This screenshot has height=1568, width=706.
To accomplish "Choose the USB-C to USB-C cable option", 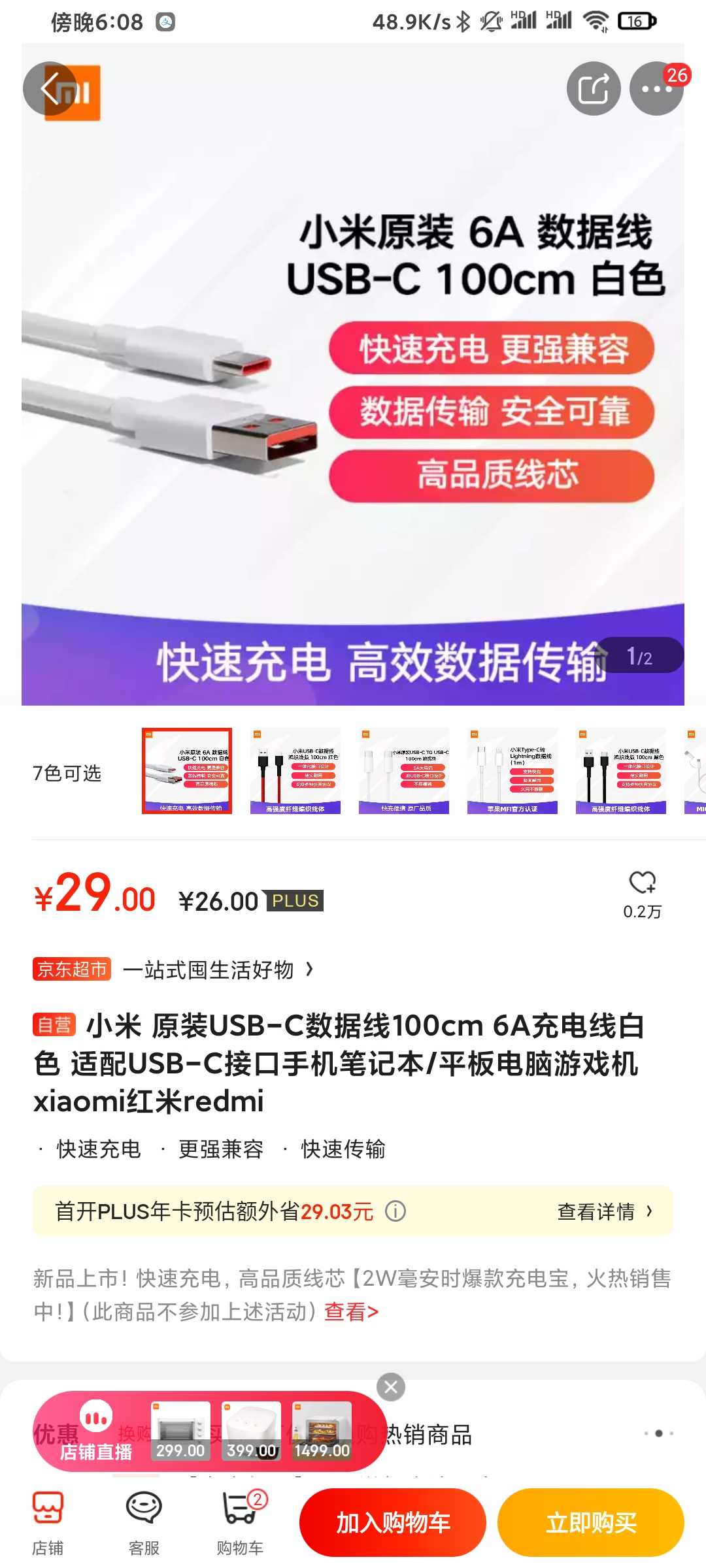I will [x=404, y=771].
